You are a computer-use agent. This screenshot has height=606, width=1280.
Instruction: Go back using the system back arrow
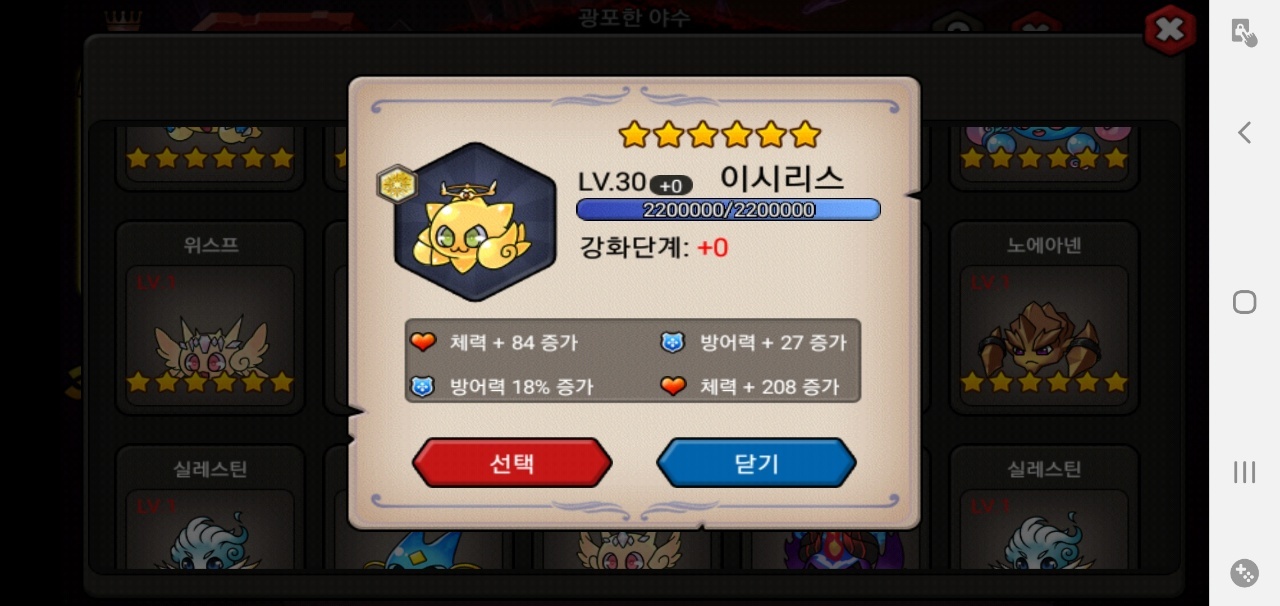(x=1244, y=132)
